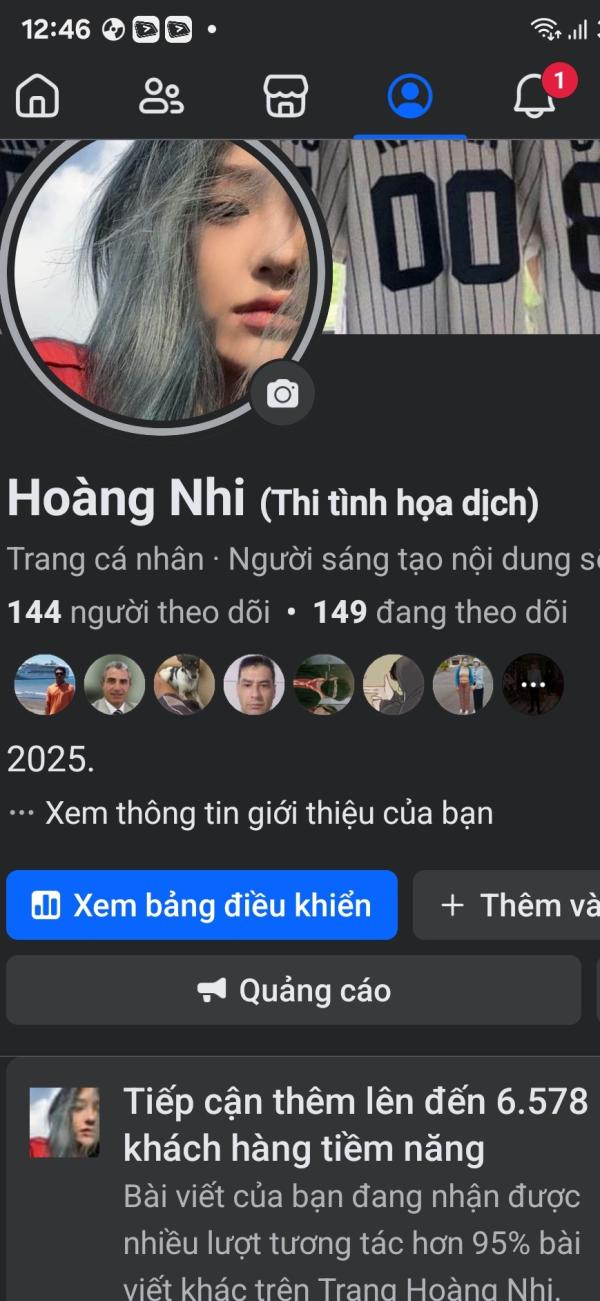Tap Xem bảng điều khiển button
The image size is (600, 1301).
click(x=202, y=905)
